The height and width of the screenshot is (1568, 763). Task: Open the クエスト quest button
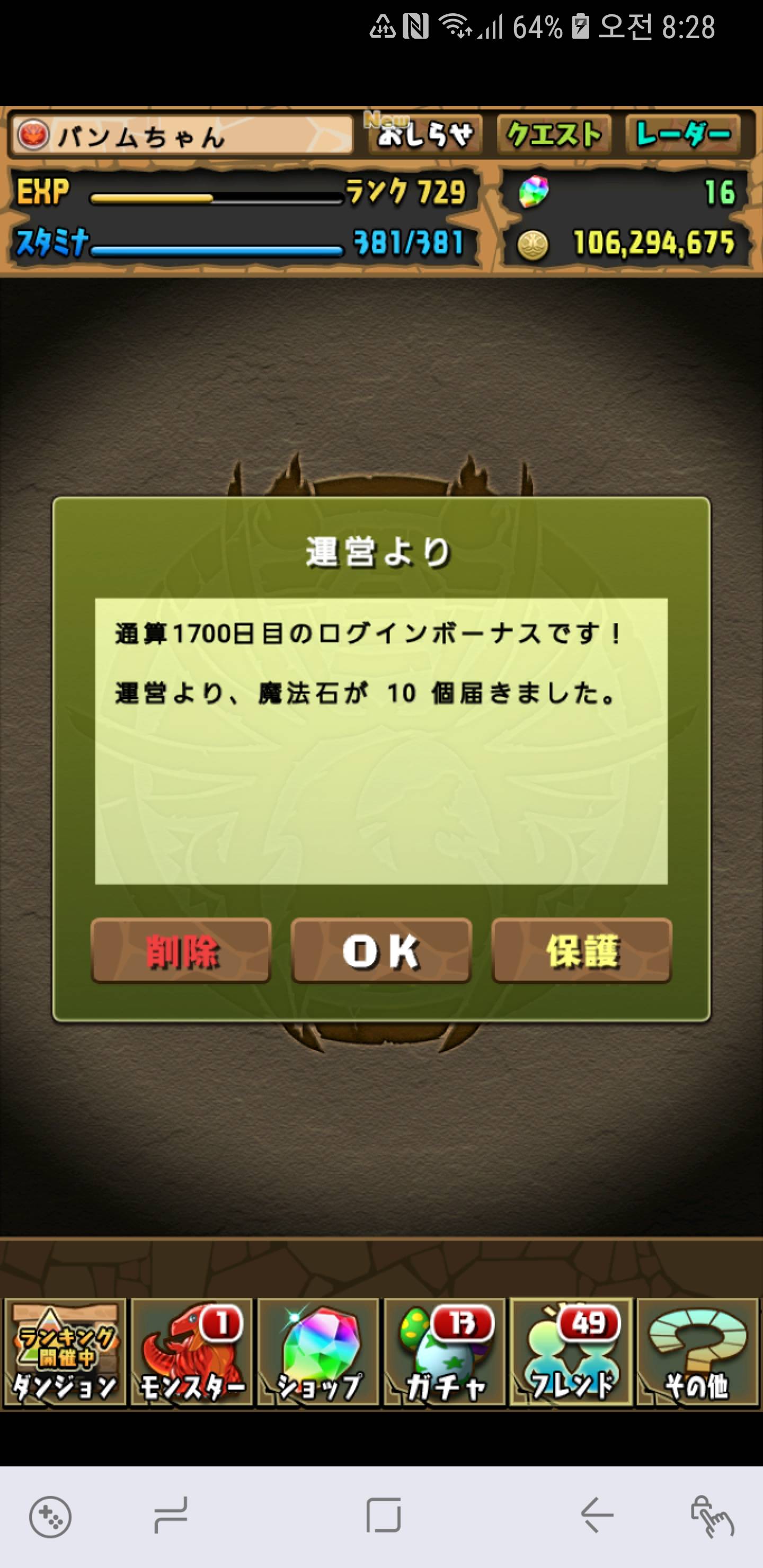[554, 135]
